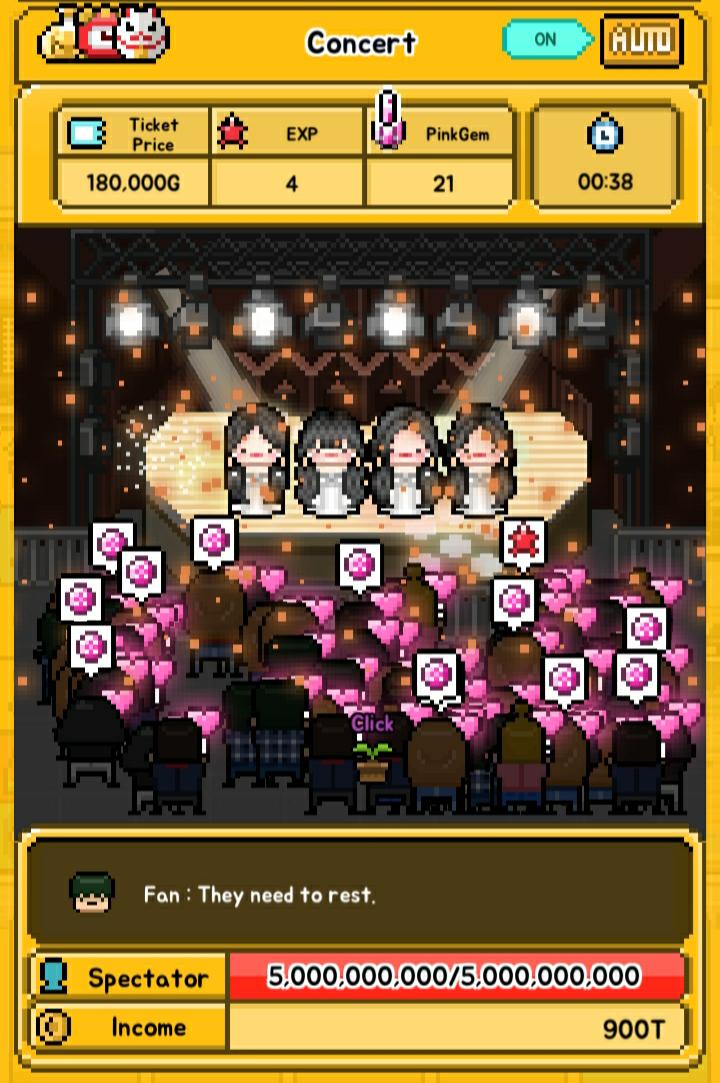The image size is (720, 1083).
Task: Open the lucky cat icons in top corner
Action: click(x=104, y=33)
